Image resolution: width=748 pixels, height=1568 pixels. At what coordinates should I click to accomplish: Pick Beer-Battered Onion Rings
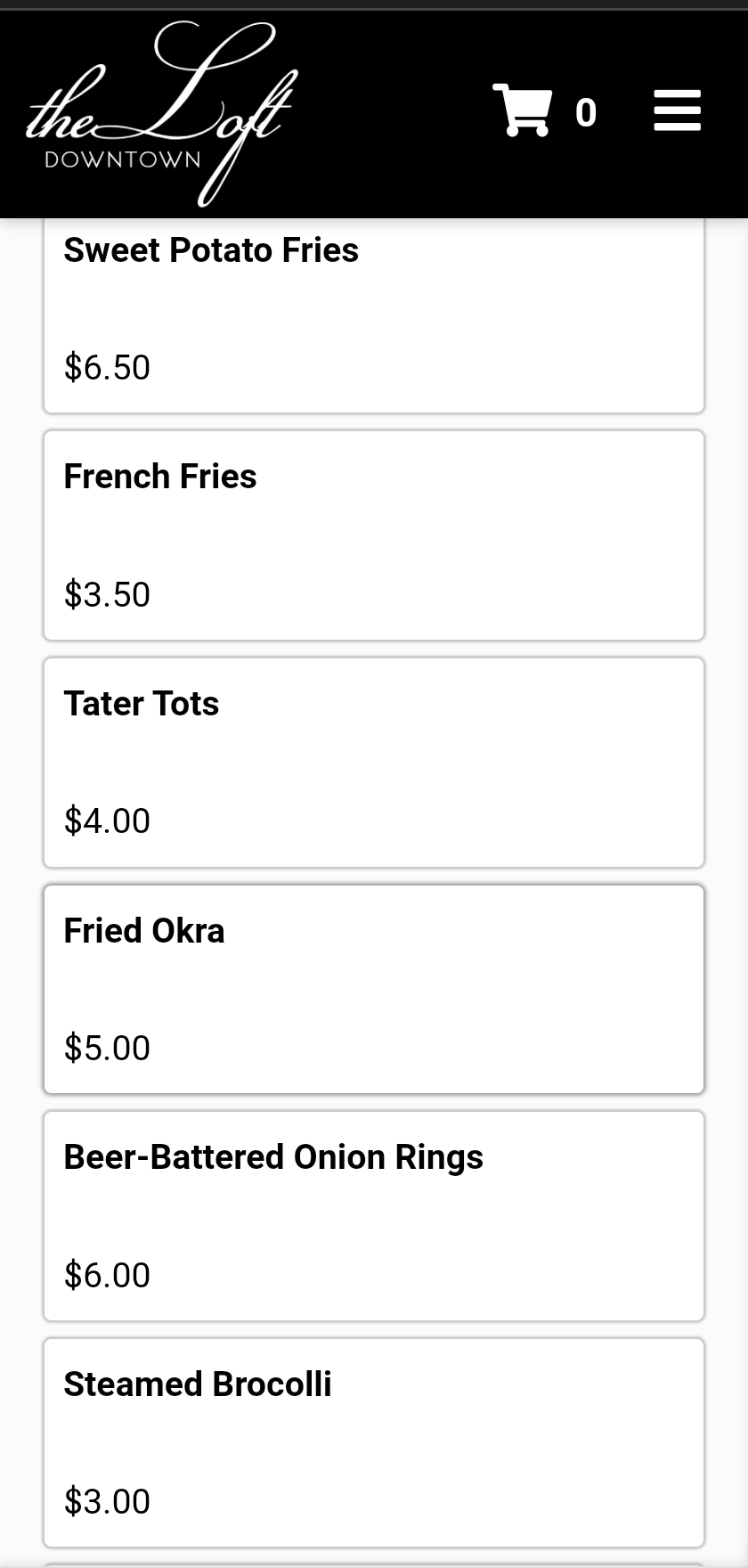pos(374,1216)
